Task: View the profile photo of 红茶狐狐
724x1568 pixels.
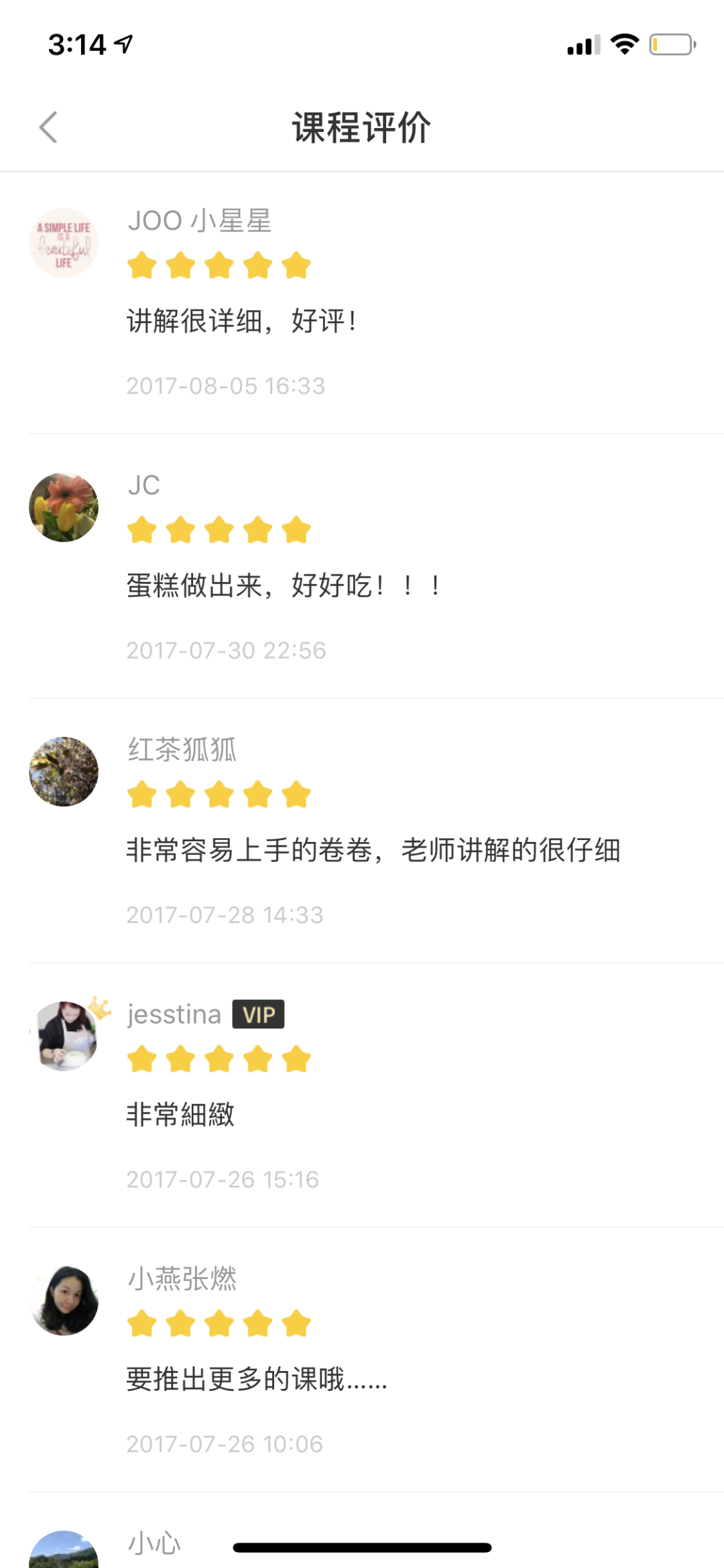Action: [x=64, y=772]
